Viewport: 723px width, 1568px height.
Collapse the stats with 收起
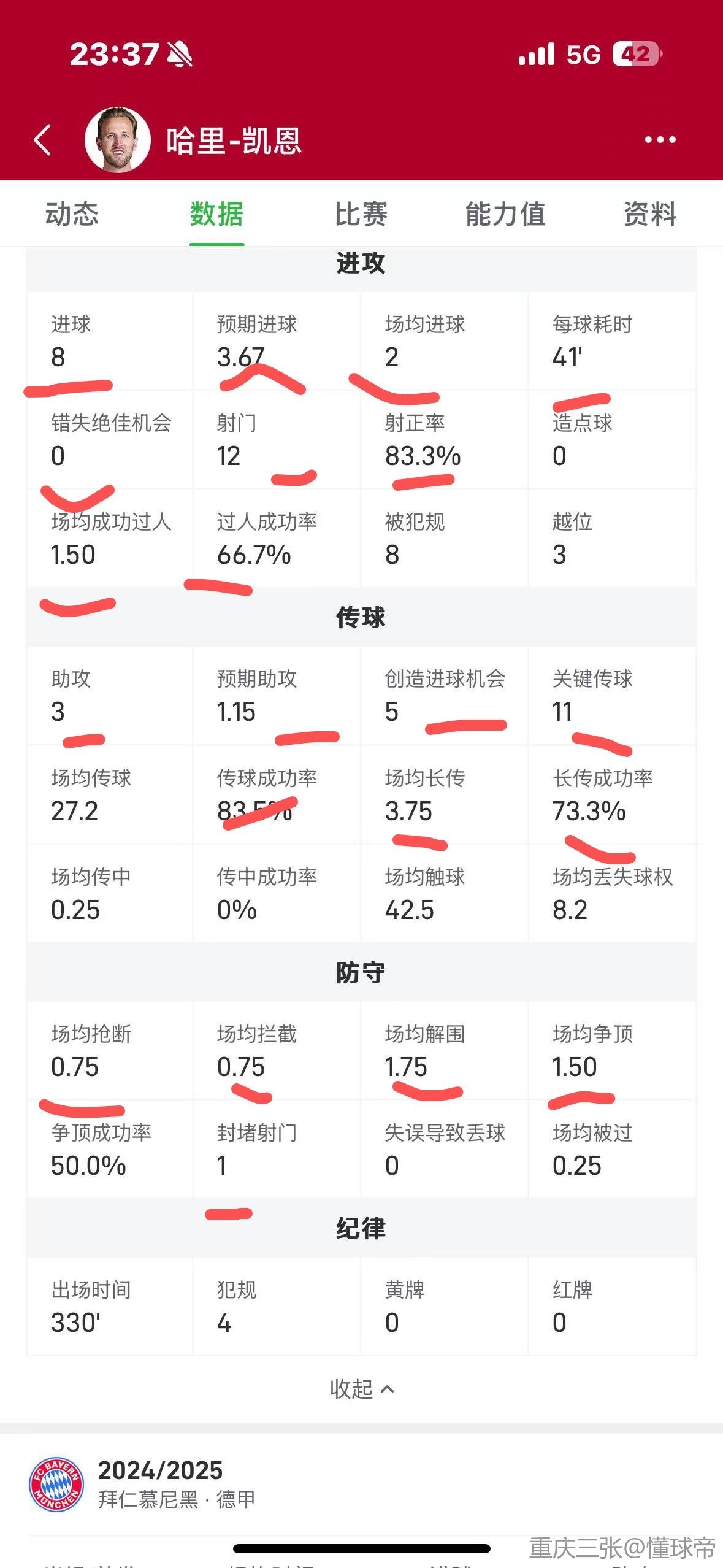[x=362, y=1389]
